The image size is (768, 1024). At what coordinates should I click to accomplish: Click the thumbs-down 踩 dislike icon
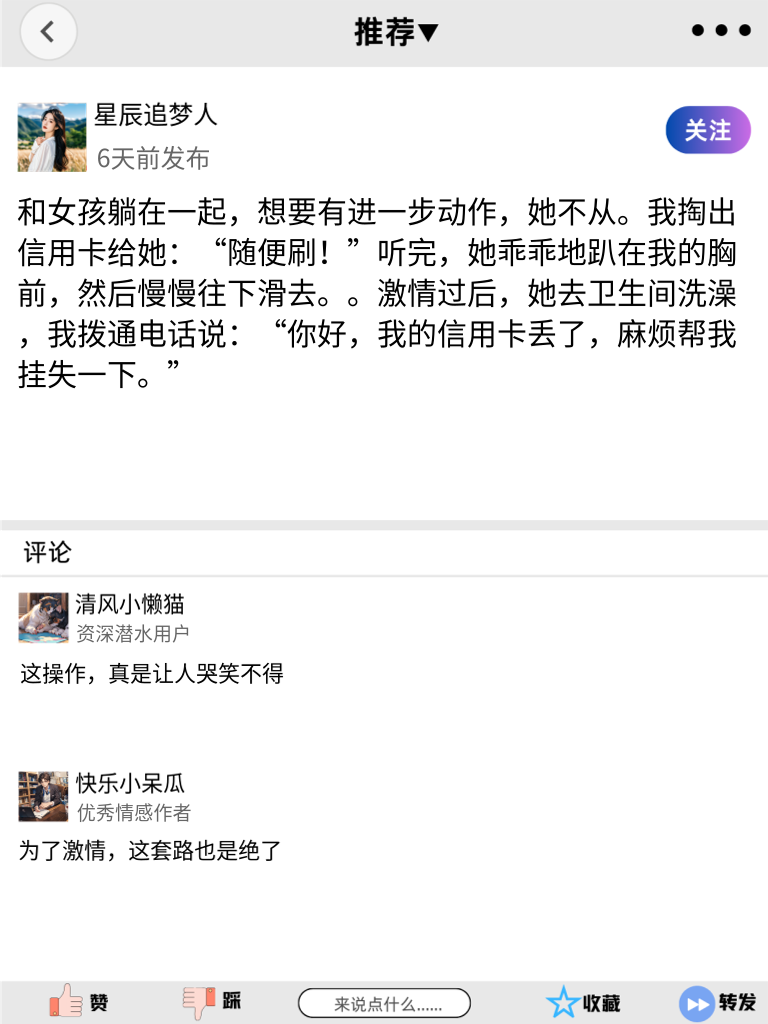click(198, 1000)
